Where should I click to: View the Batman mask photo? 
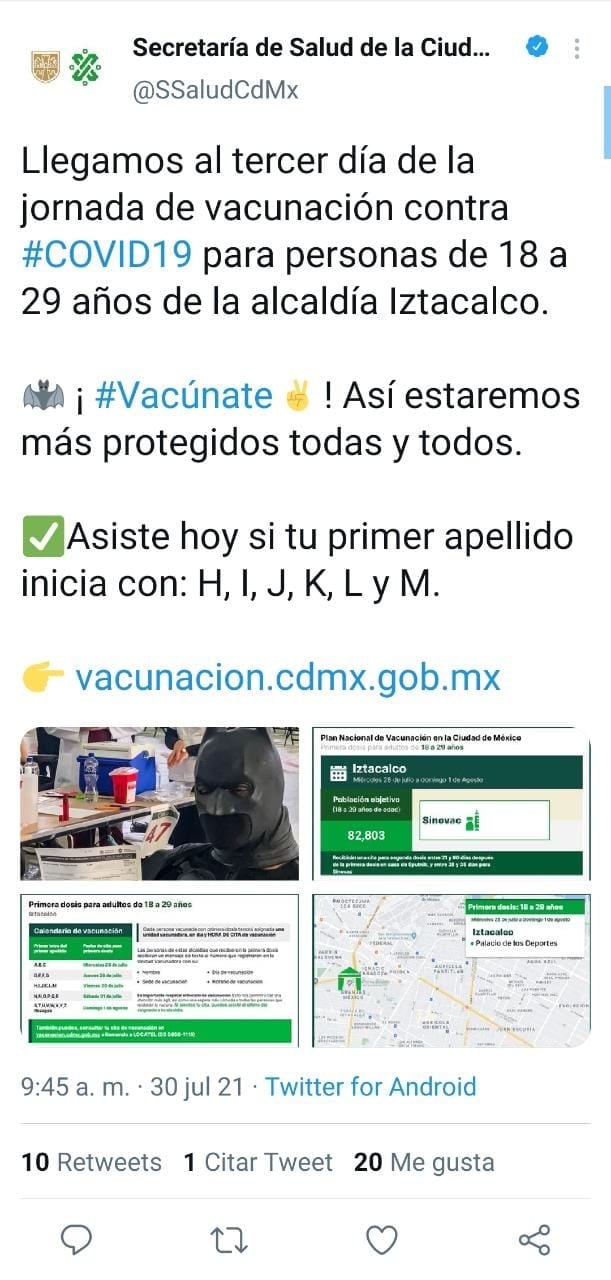click(159, 803)
